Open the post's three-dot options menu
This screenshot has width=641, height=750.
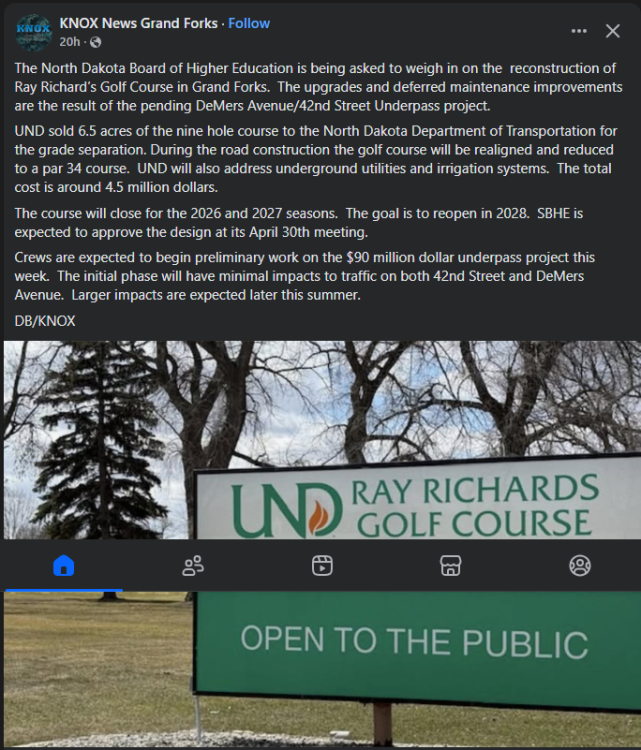tap(579, 31)
